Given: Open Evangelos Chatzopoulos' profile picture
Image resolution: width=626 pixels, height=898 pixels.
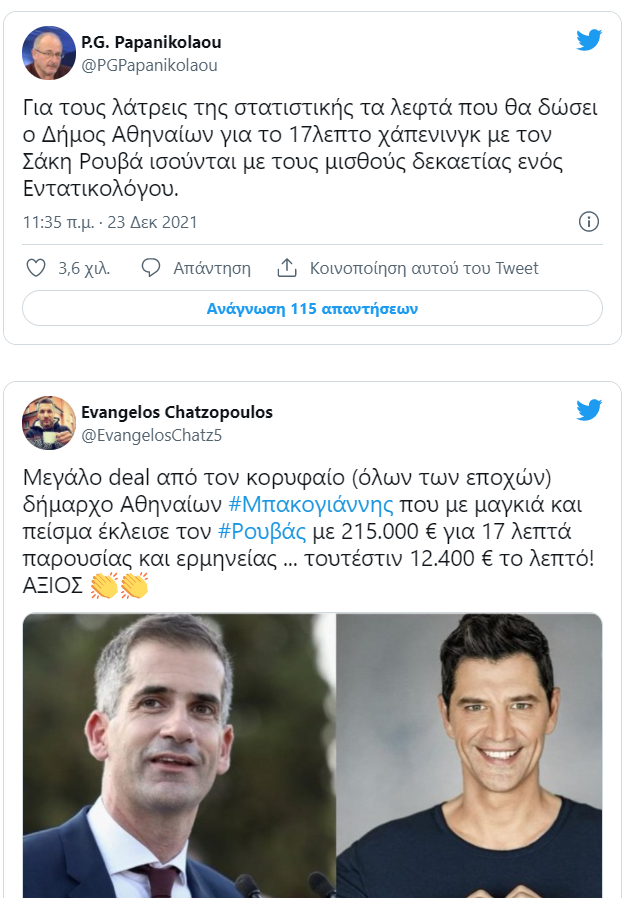Looking at the screenshot, I should (x=49, y=423).
